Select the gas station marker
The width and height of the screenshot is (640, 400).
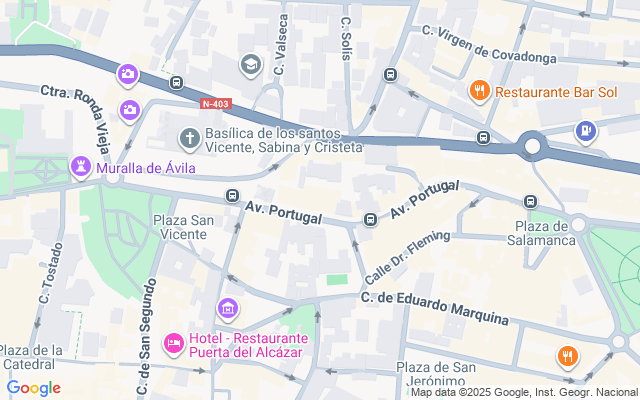(x=585, y=130)
